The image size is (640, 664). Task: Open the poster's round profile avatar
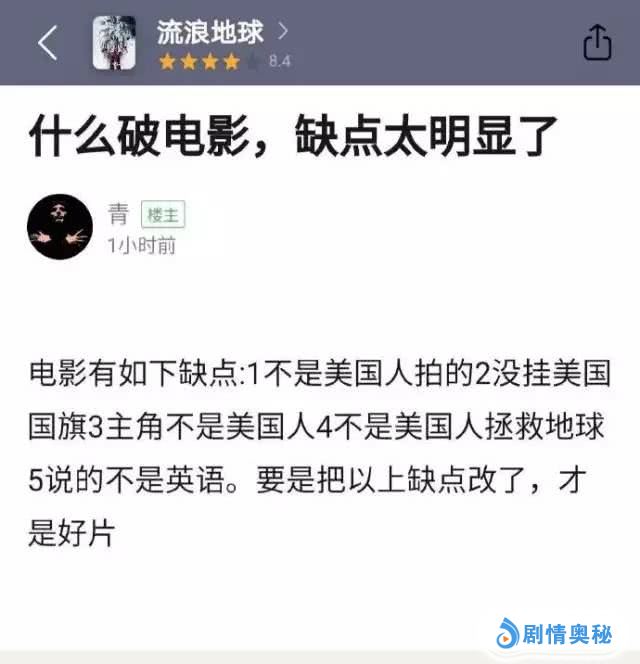tap(60, 226)
